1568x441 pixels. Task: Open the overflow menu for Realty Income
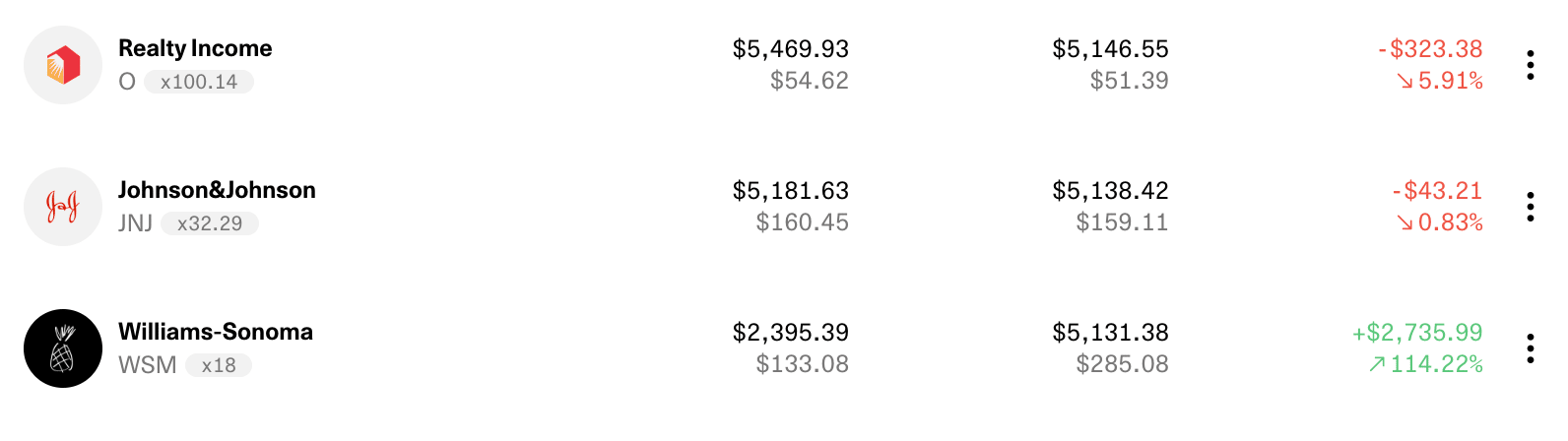pos(1530,65)
